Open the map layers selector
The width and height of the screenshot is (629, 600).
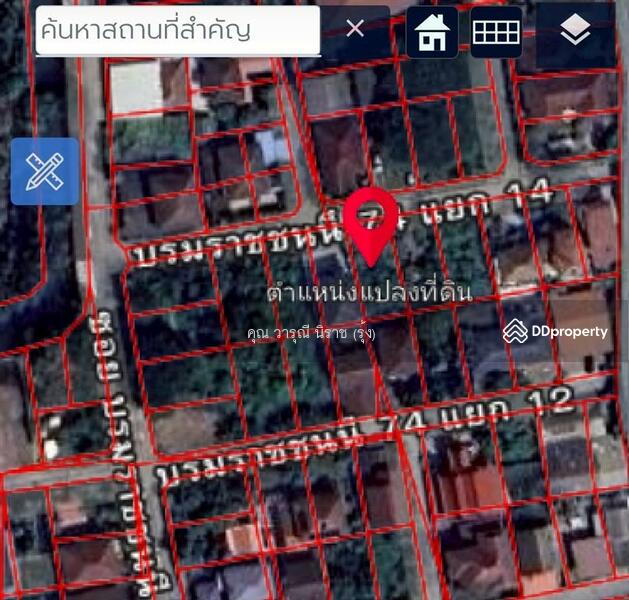point(575,32)
